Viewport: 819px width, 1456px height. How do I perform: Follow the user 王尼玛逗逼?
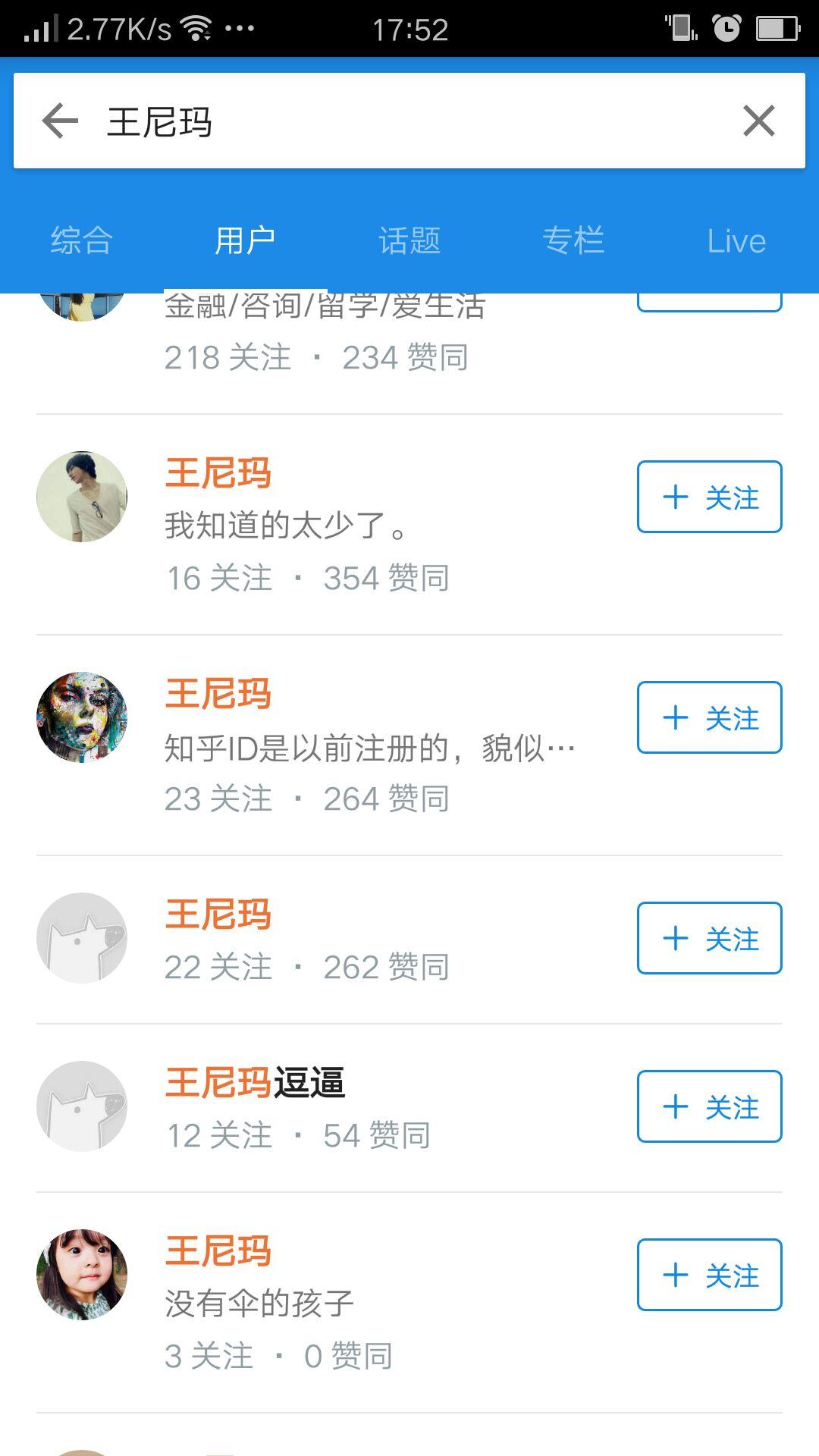(709, 1106)
